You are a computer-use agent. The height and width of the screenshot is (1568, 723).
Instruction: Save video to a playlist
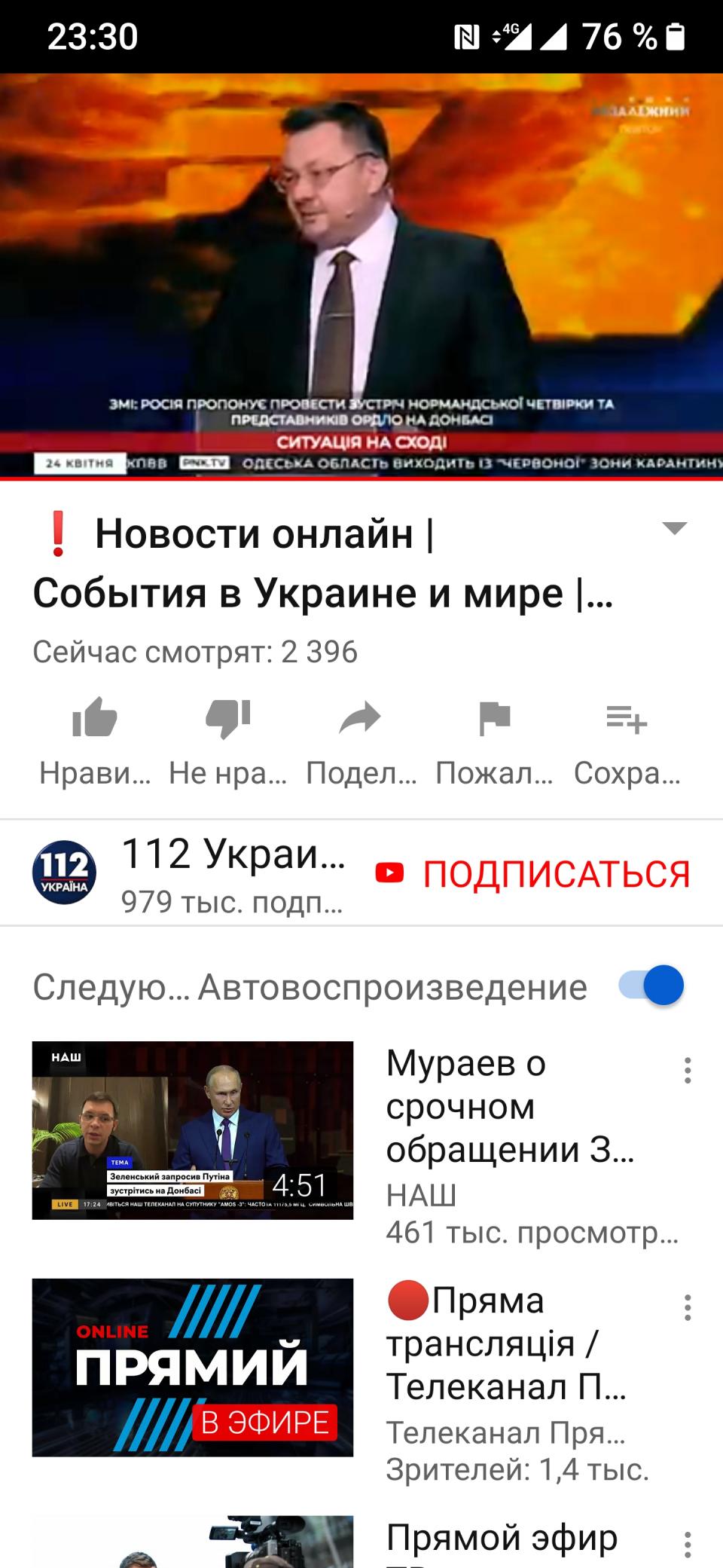pyautogui.click(x=627, y=738)
